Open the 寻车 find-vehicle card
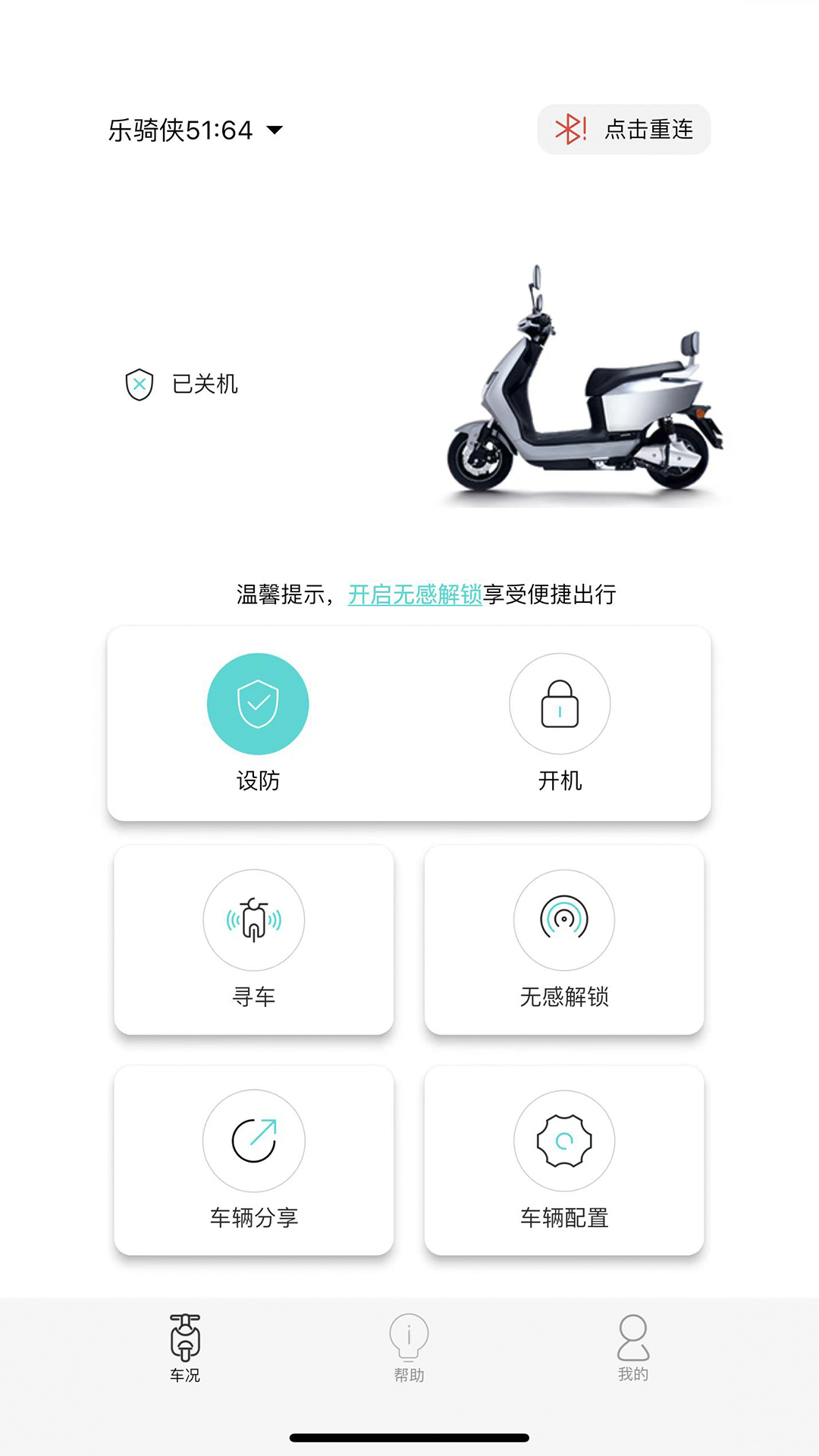Image resolution: width=819 pixels, height=1456 pixels. [x=254, y=940]
